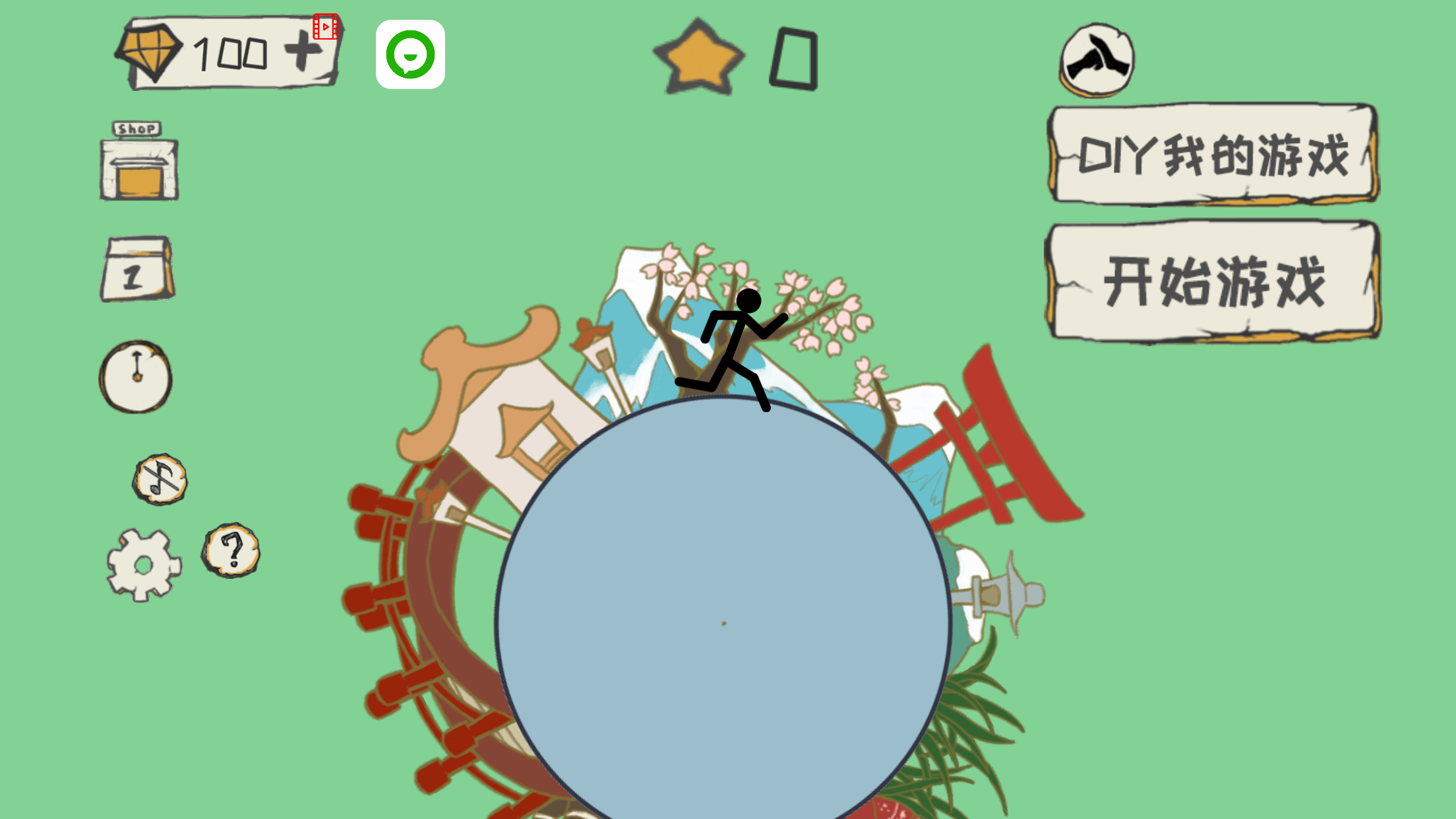Open the clock timer icon
The height and width of the screenshot is (819, 1456).
(136, 377)
